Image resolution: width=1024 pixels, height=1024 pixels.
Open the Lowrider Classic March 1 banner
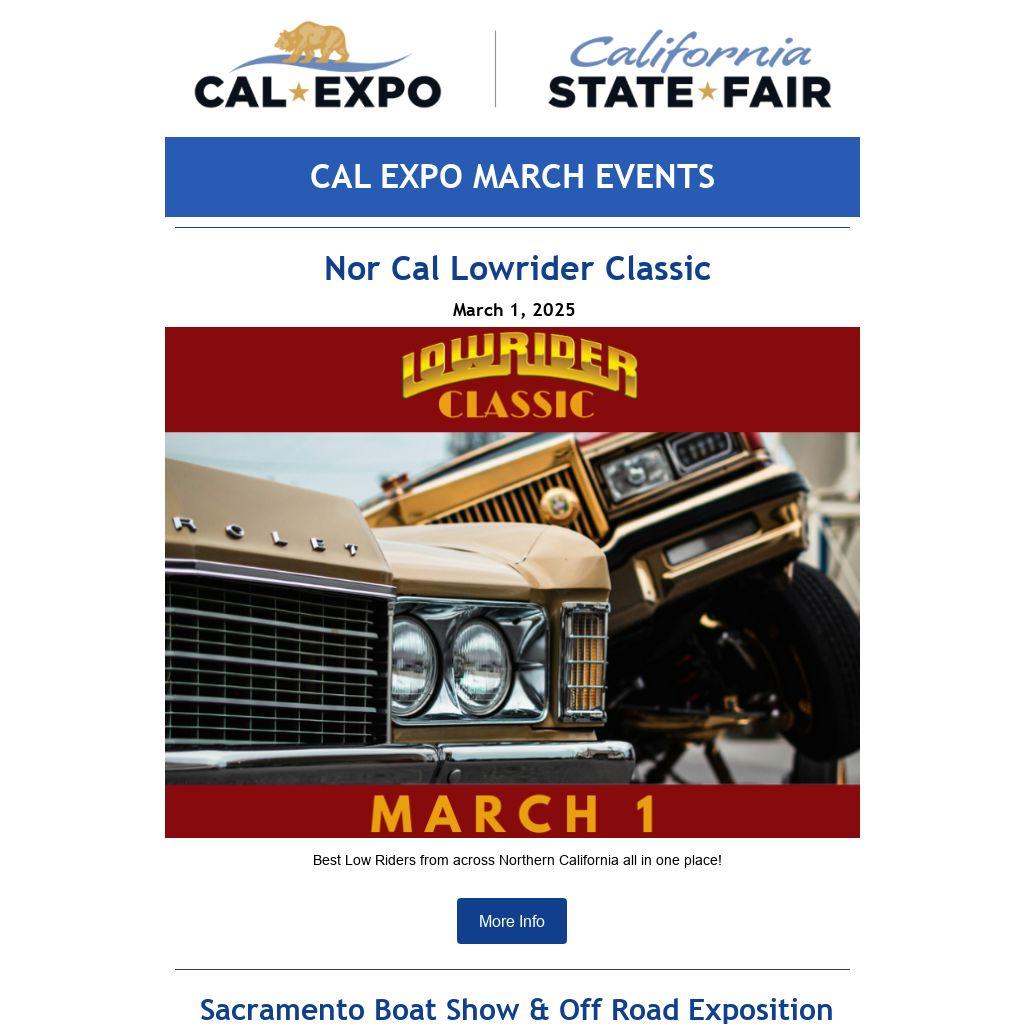coord(512,582)
